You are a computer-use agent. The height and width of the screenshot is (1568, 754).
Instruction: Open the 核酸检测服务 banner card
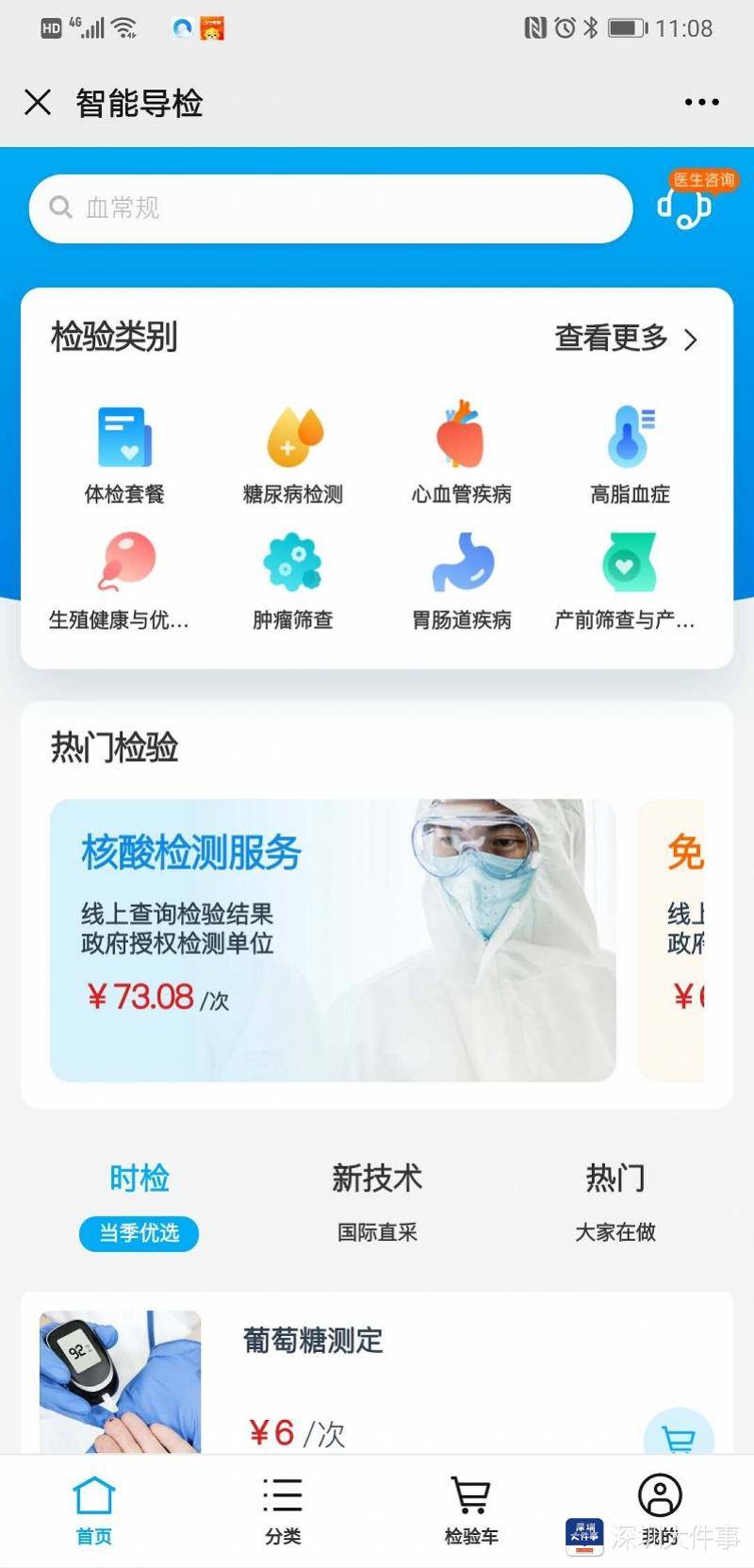(333, 940)
